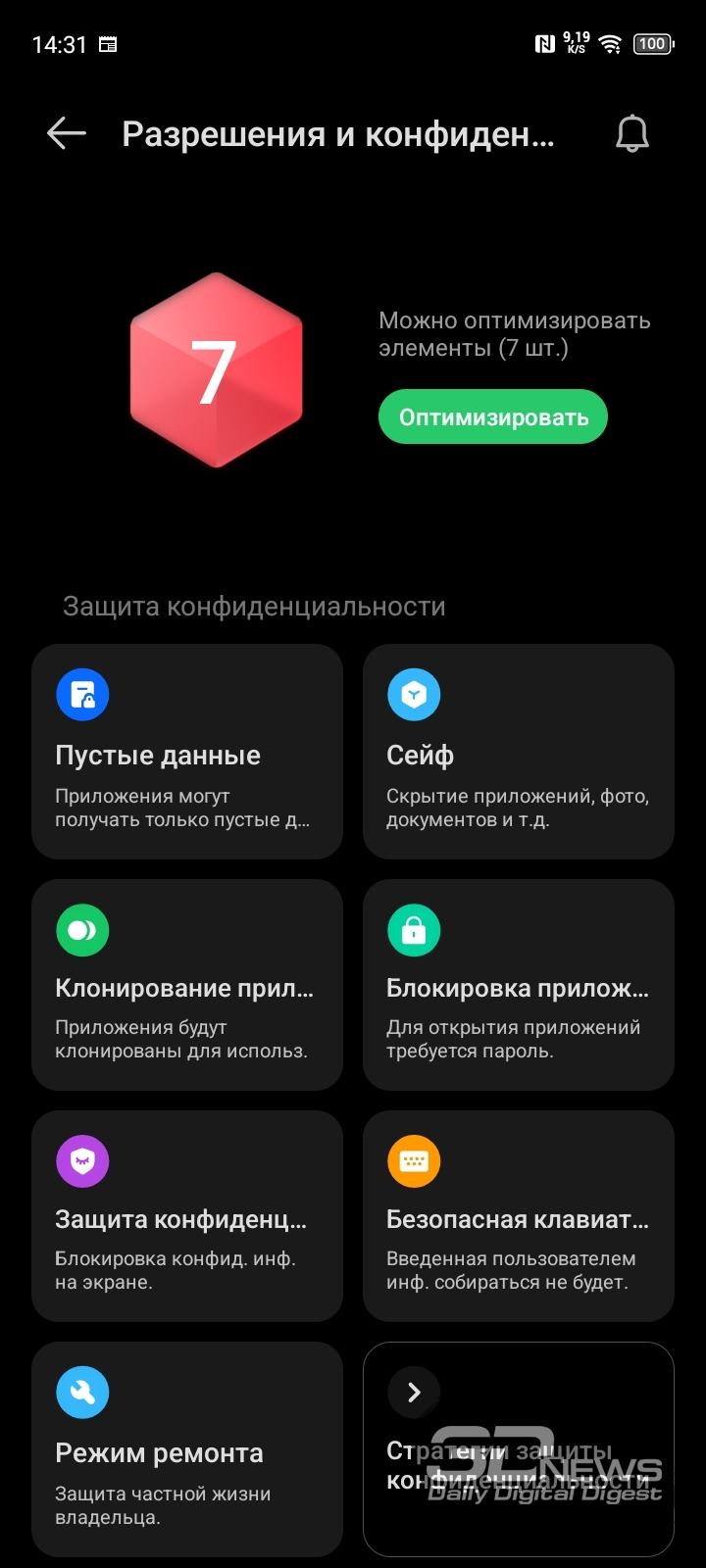Open Клонирование приложений card
The width and height of the screenshot is (706, 1568).
tap(187, 985)
